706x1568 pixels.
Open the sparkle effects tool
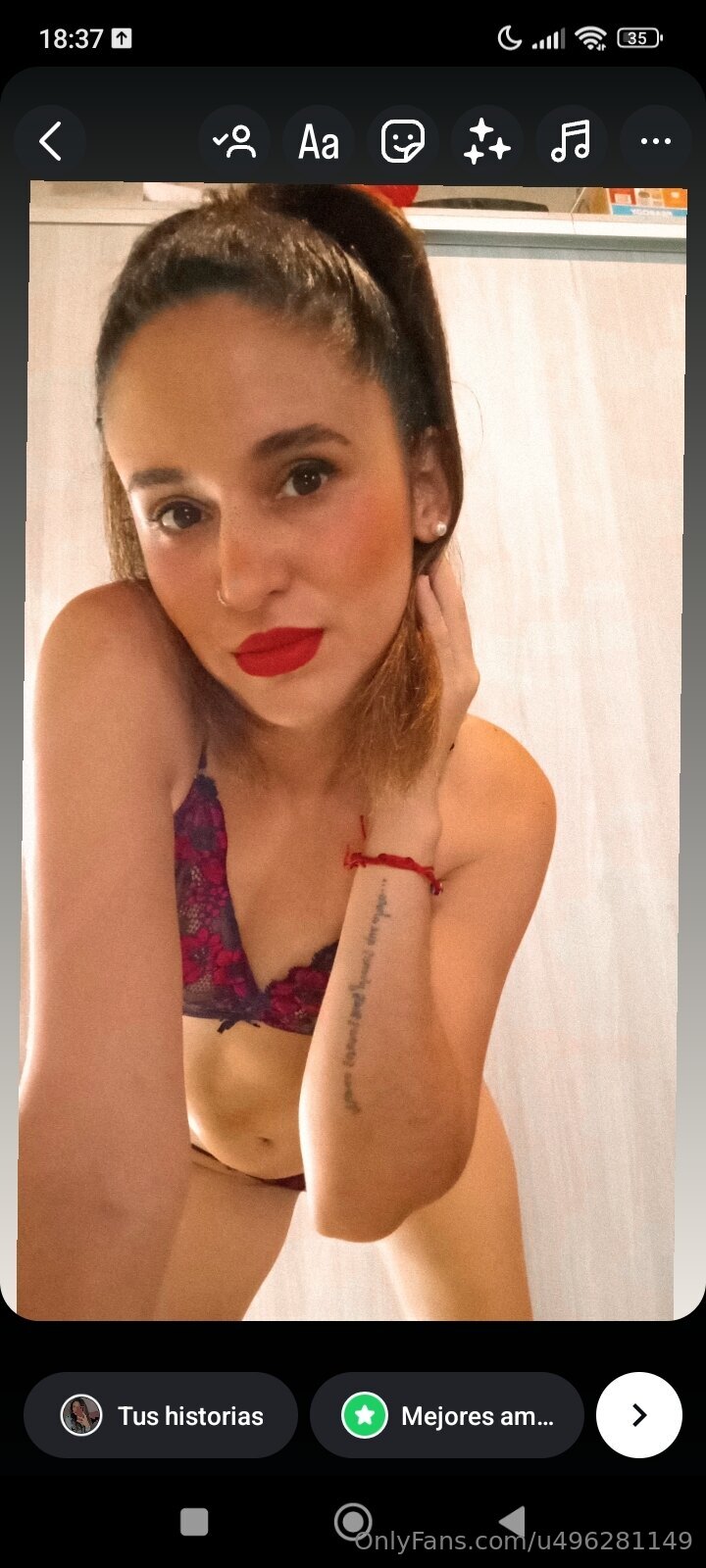487,142
